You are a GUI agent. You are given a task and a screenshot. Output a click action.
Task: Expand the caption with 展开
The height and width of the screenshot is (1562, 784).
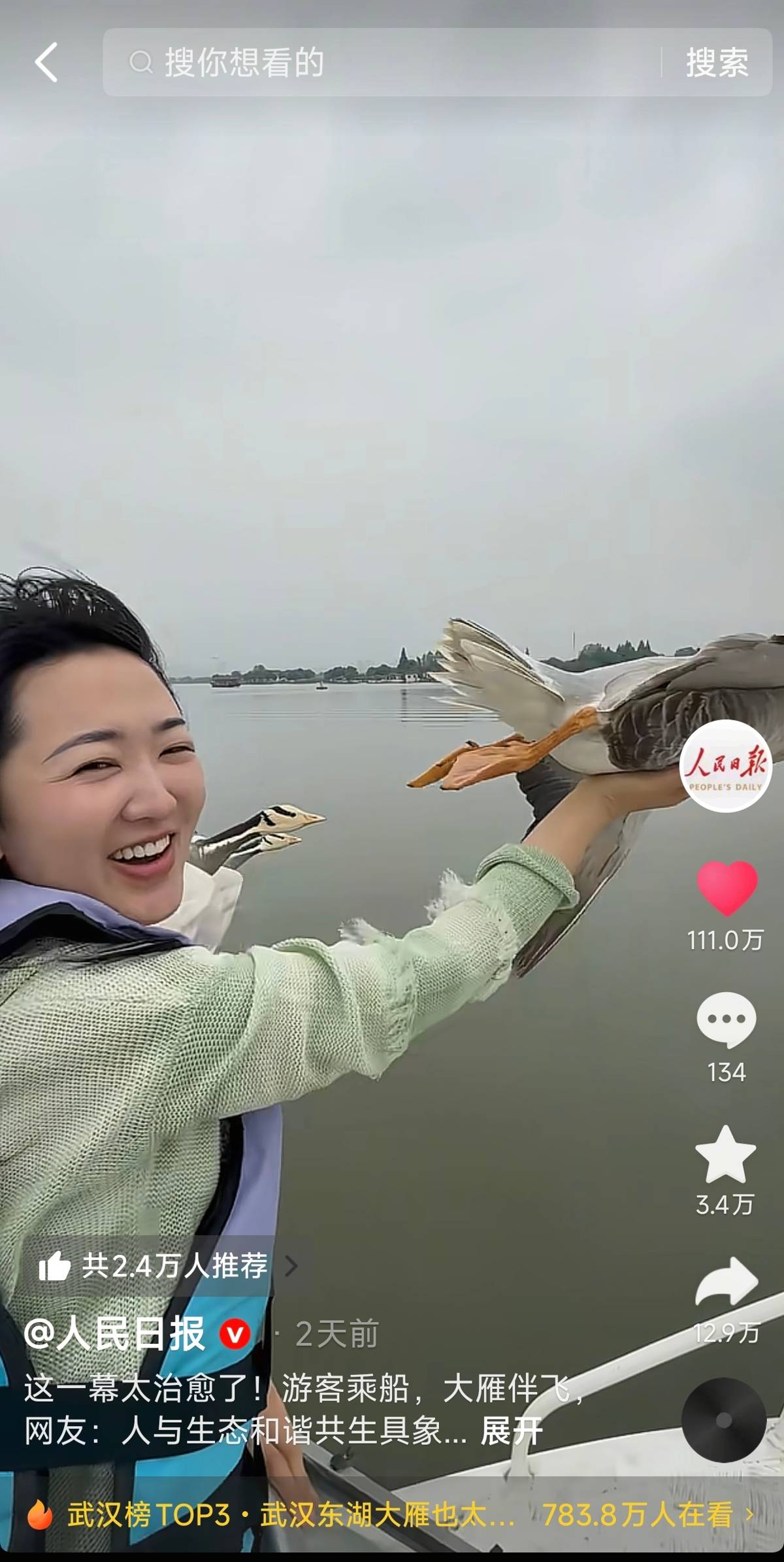(512, 1431)
